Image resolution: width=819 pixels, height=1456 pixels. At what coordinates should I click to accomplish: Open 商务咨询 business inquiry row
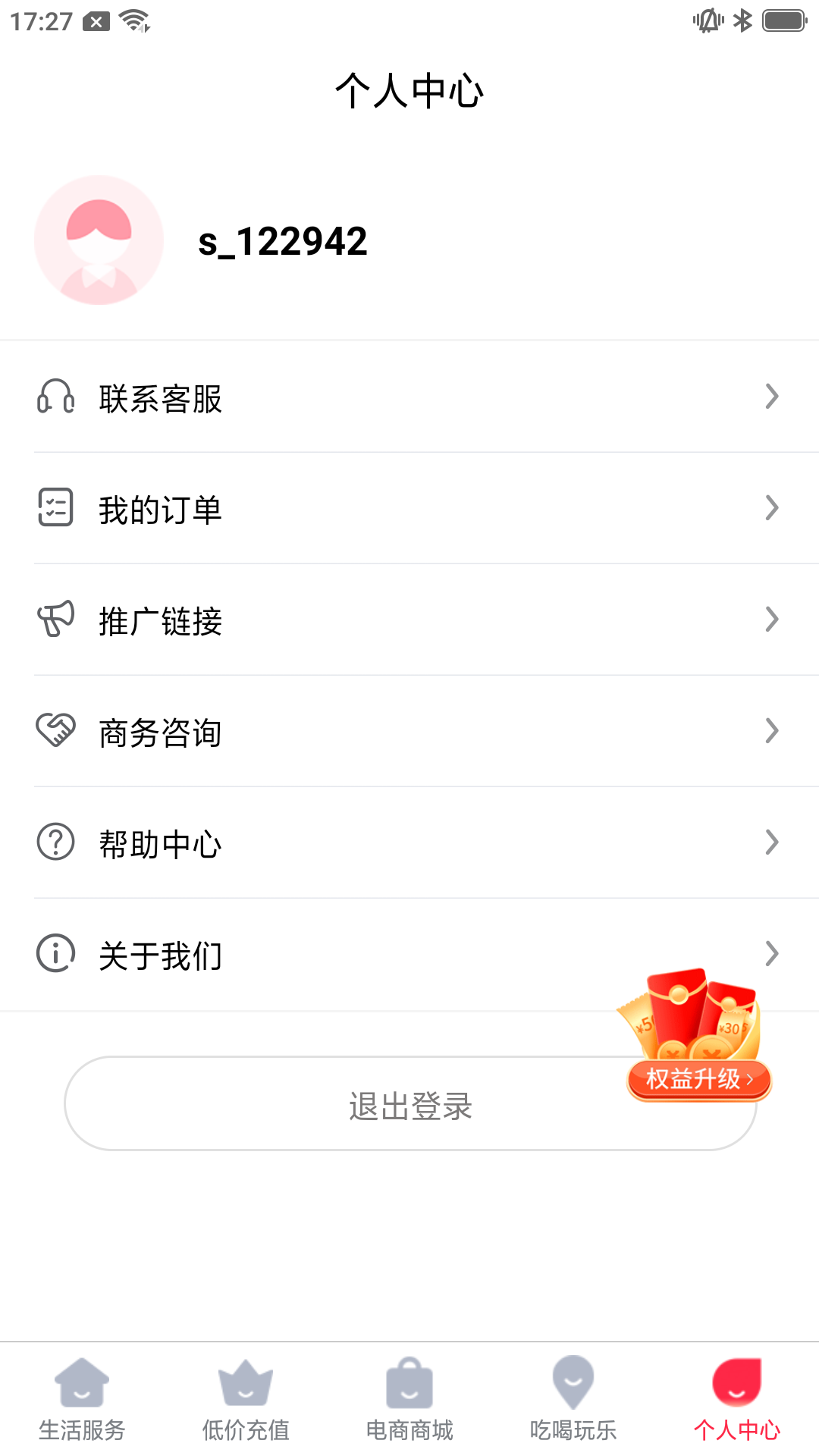coord(409,732)
